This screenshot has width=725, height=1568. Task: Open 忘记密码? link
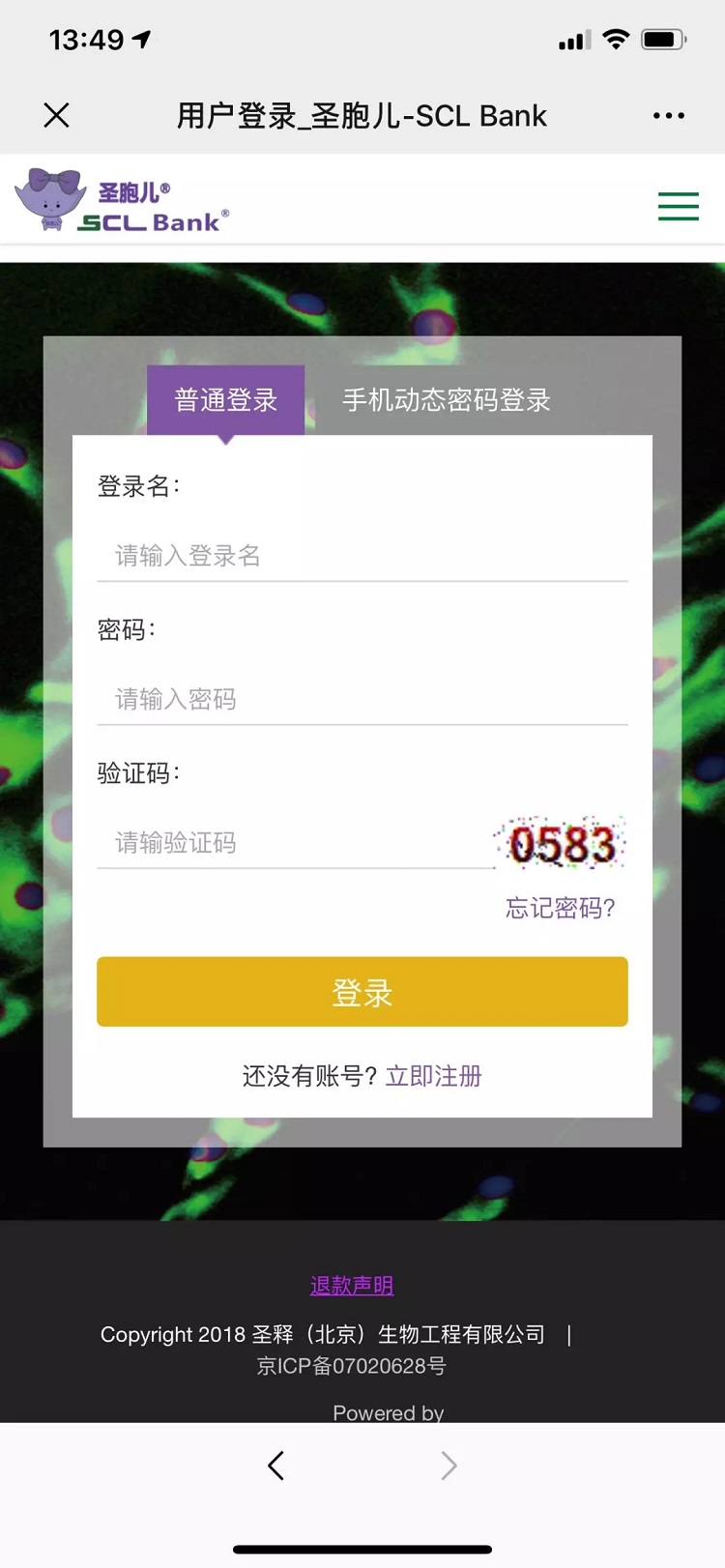tap(560, 908)
